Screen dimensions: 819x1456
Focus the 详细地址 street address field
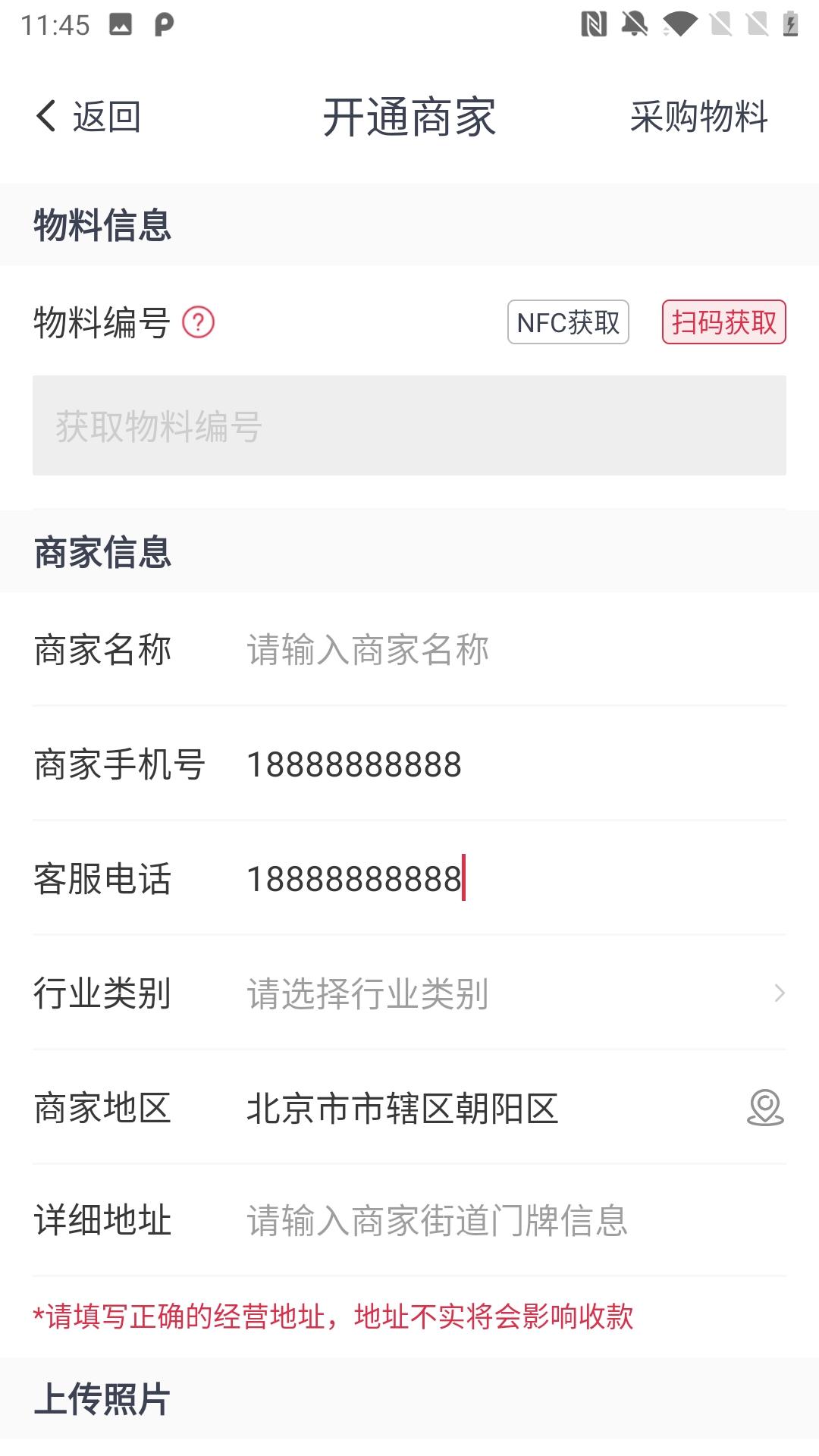500,1221
